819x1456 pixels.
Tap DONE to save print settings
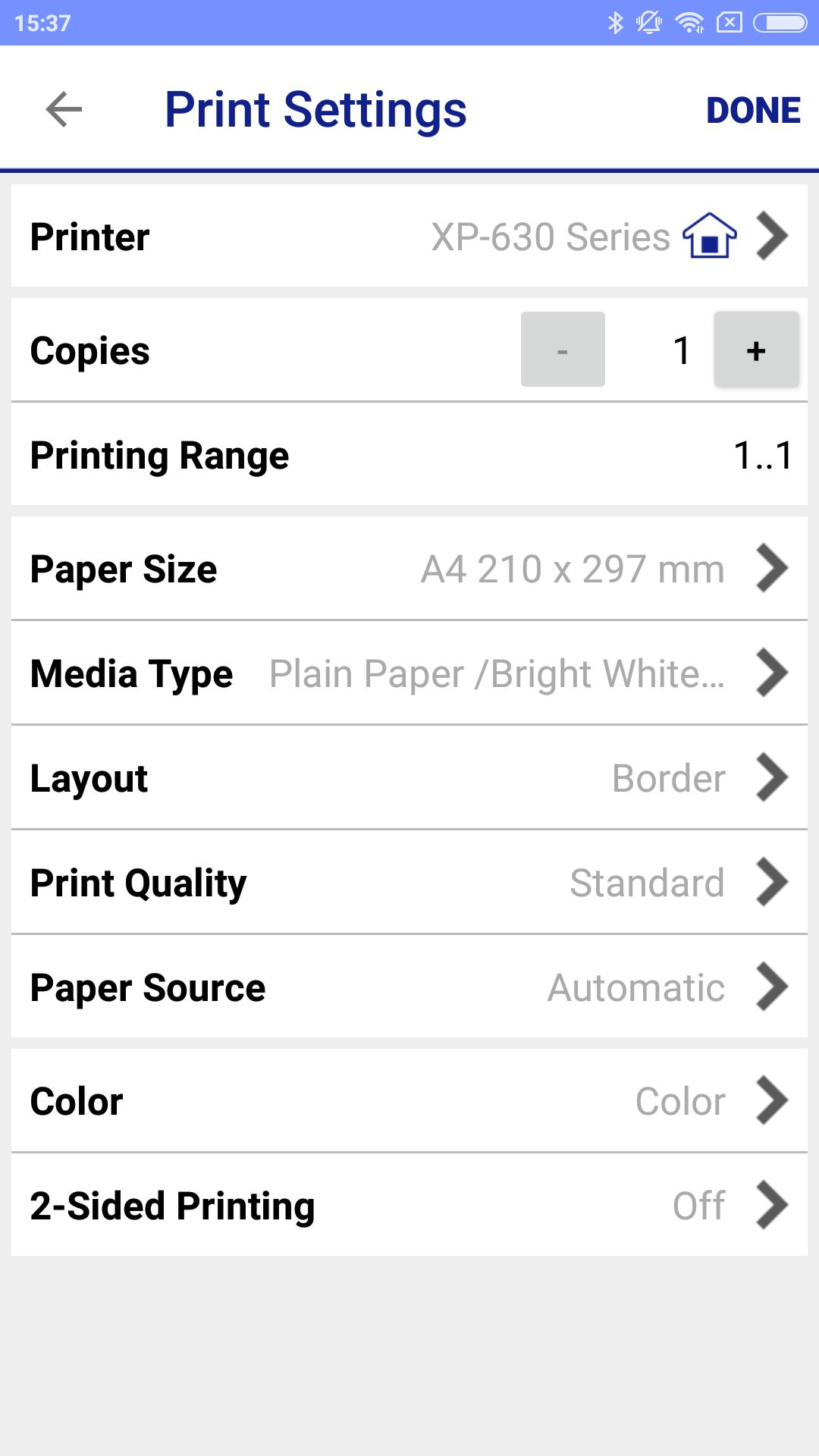pyautogui.click(x=753, y=111)
